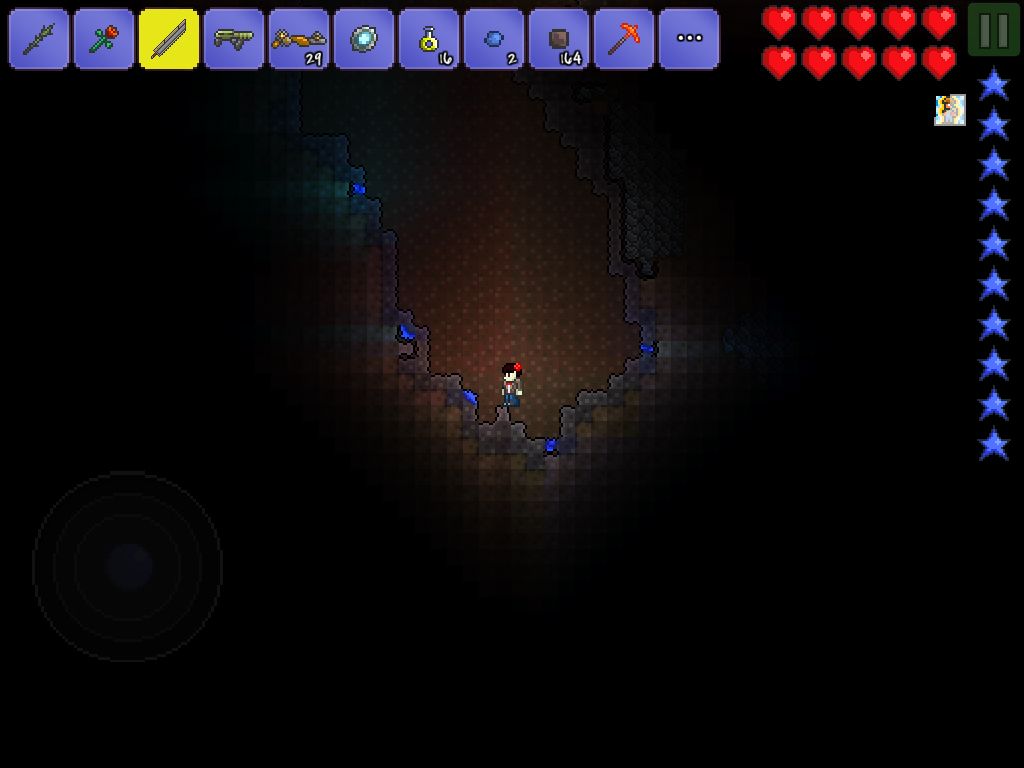Select the hotbar slot with 29 items

[299, 39]
